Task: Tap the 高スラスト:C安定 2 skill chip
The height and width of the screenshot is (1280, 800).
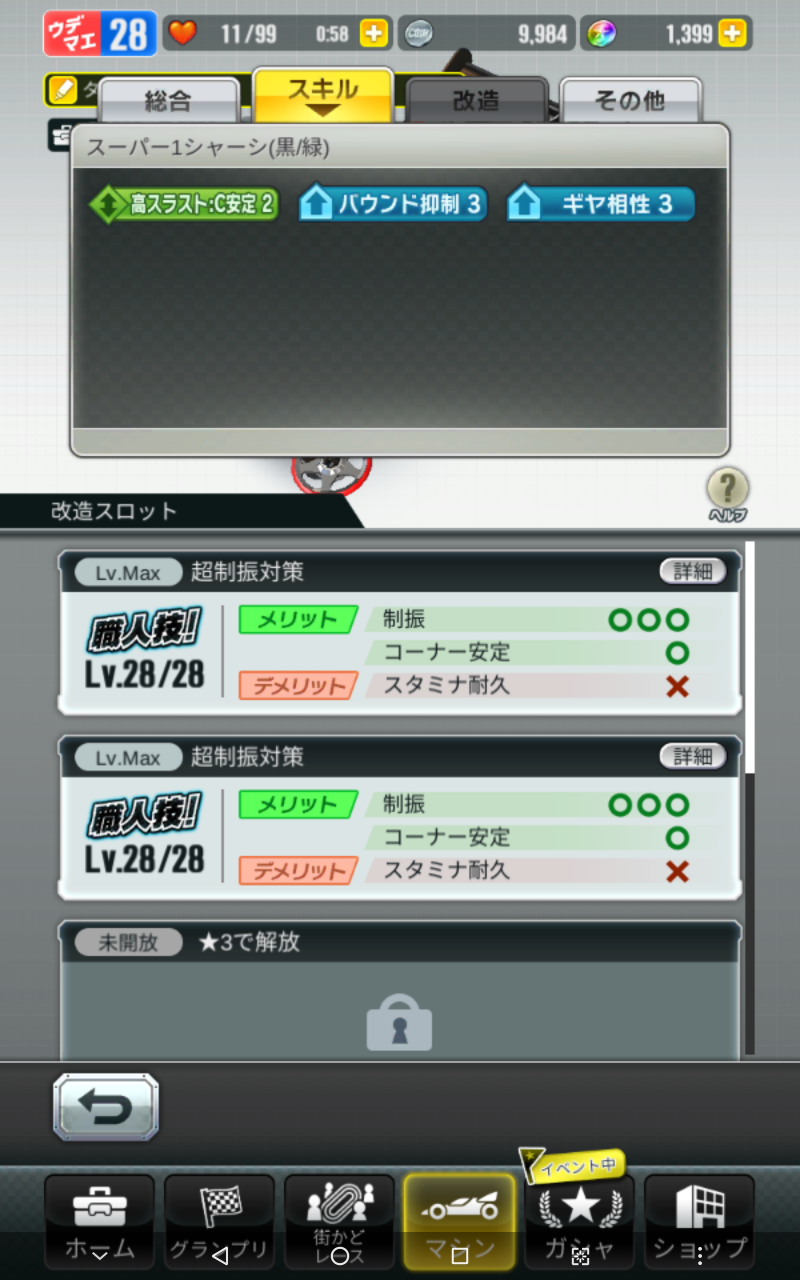Action: coord(185,204)
